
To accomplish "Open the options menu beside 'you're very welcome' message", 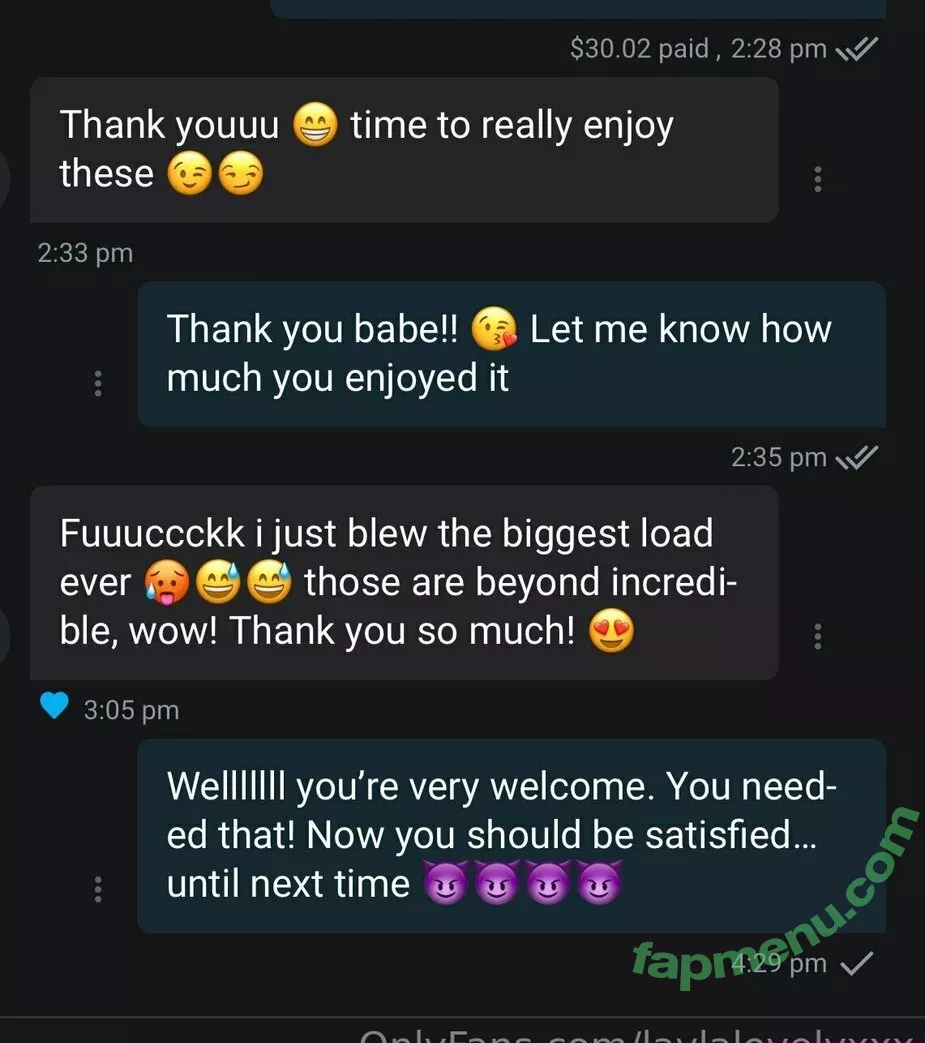I will point(97,888).
